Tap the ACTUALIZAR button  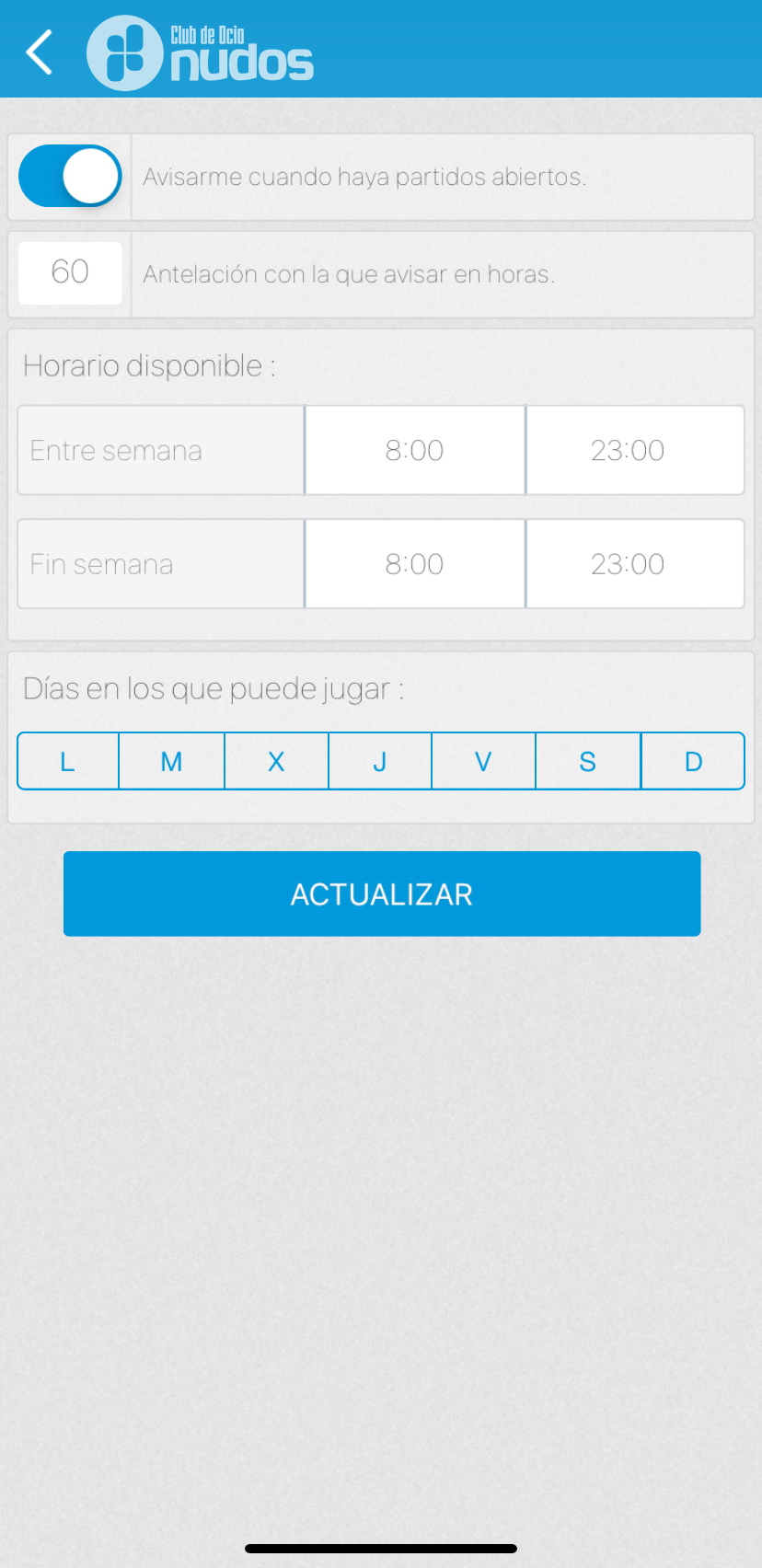click(x=382, y=894)
